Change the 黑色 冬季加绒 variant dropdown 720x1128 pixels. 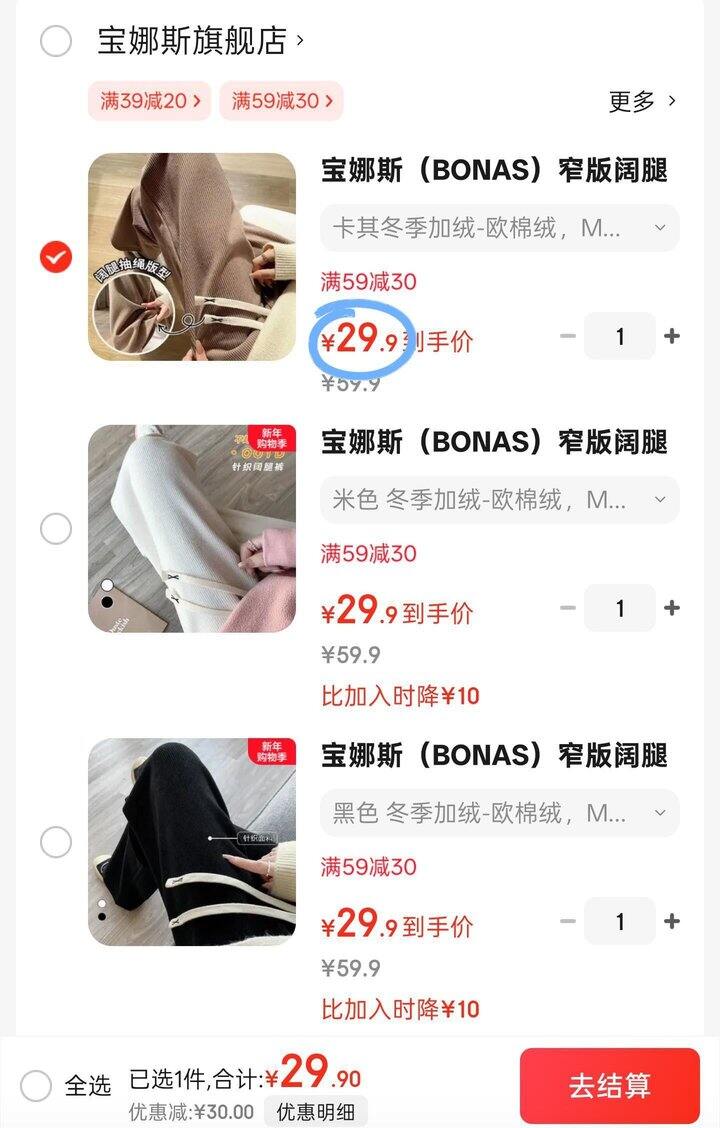pos(499,813)
